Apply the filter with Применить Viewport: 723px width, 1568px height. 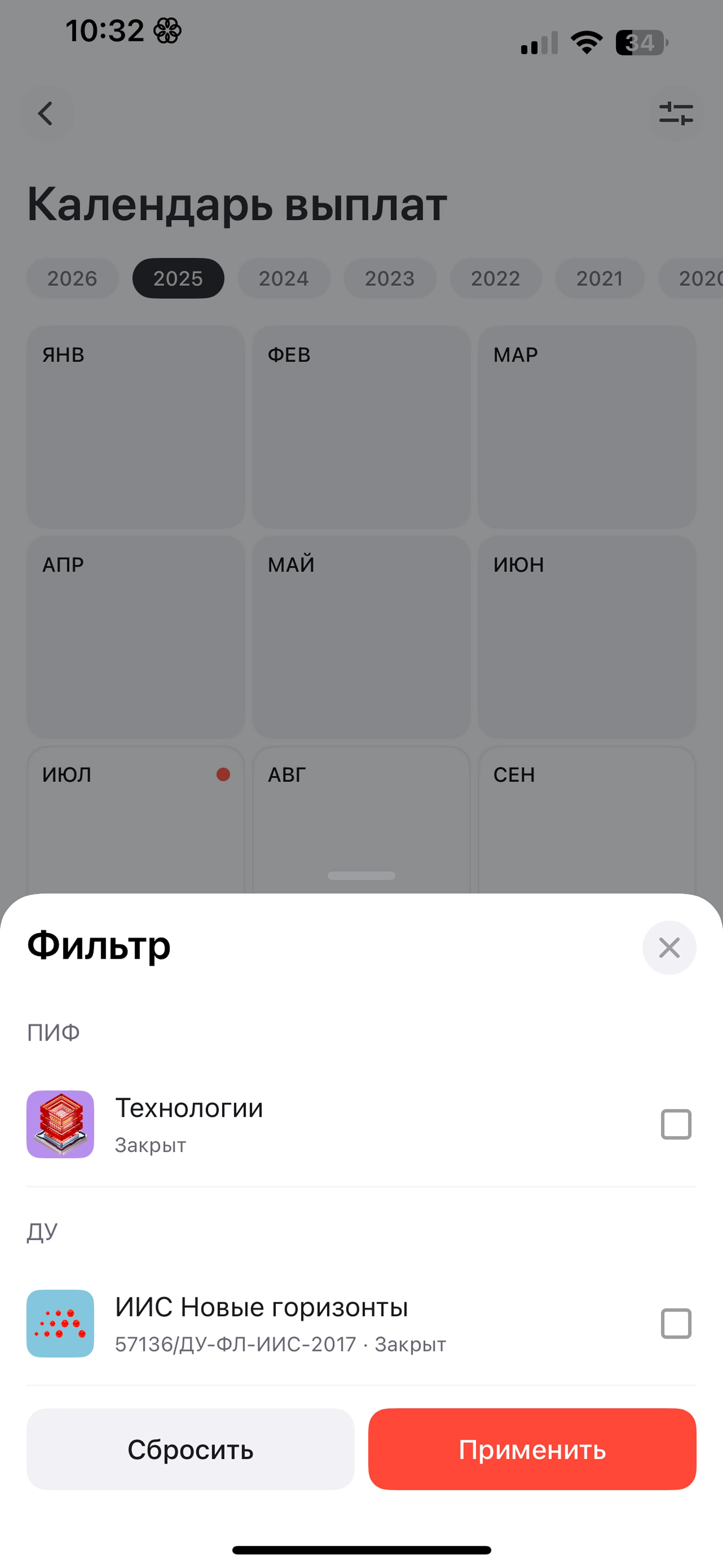pyautogui.click(x=532, y=1449)
